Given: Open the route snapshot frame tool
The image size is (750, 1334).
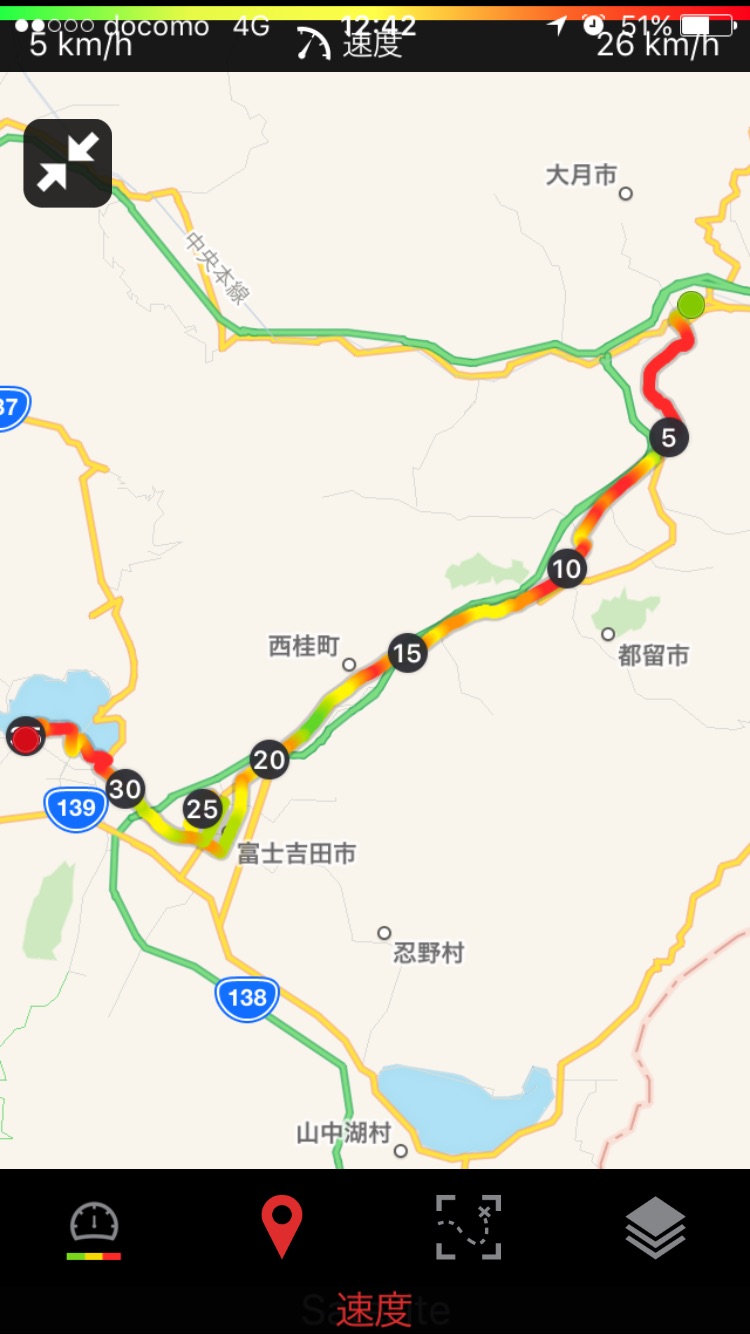Looking at the screenshot, I should click(468, 1227).
